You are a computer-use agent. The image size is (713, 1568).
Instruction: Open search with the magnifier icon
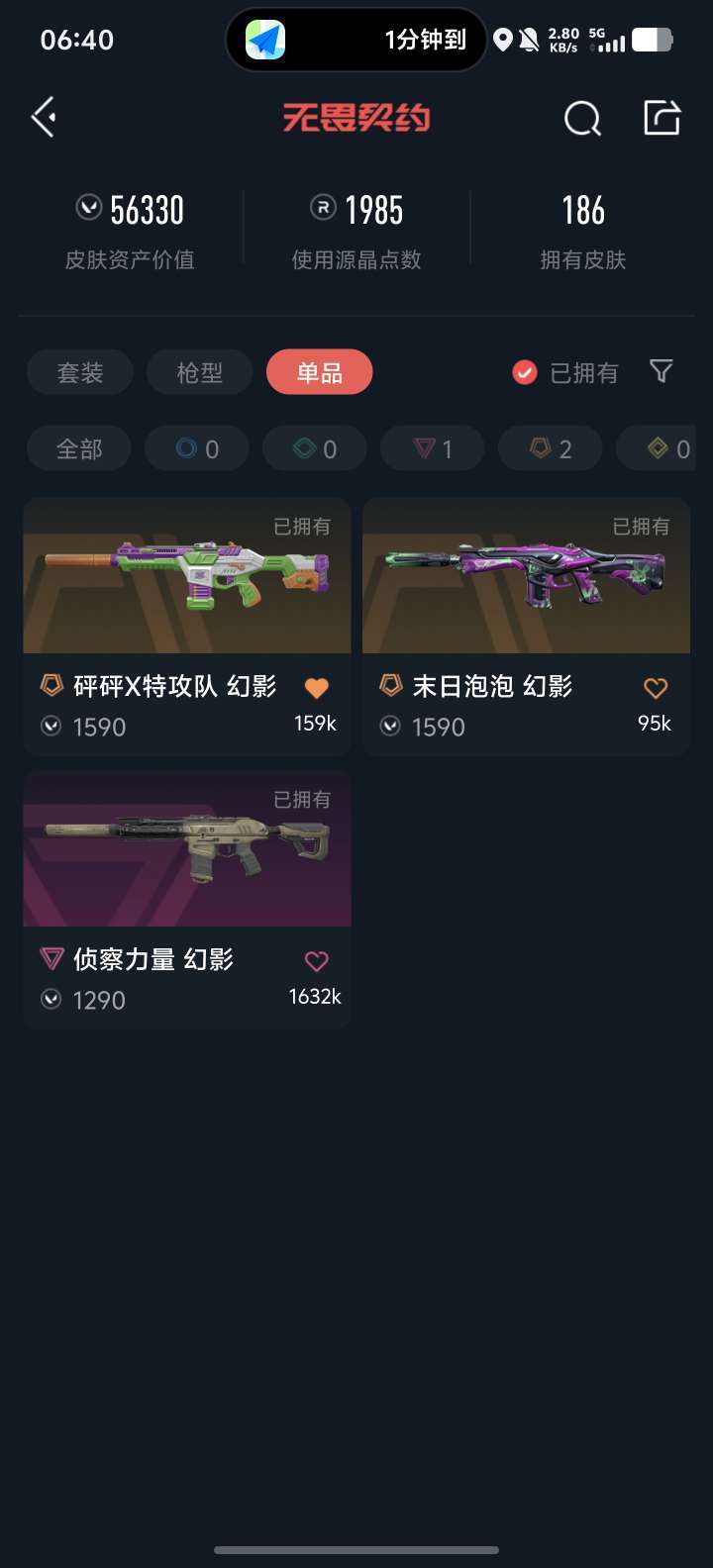coord(582,117)
